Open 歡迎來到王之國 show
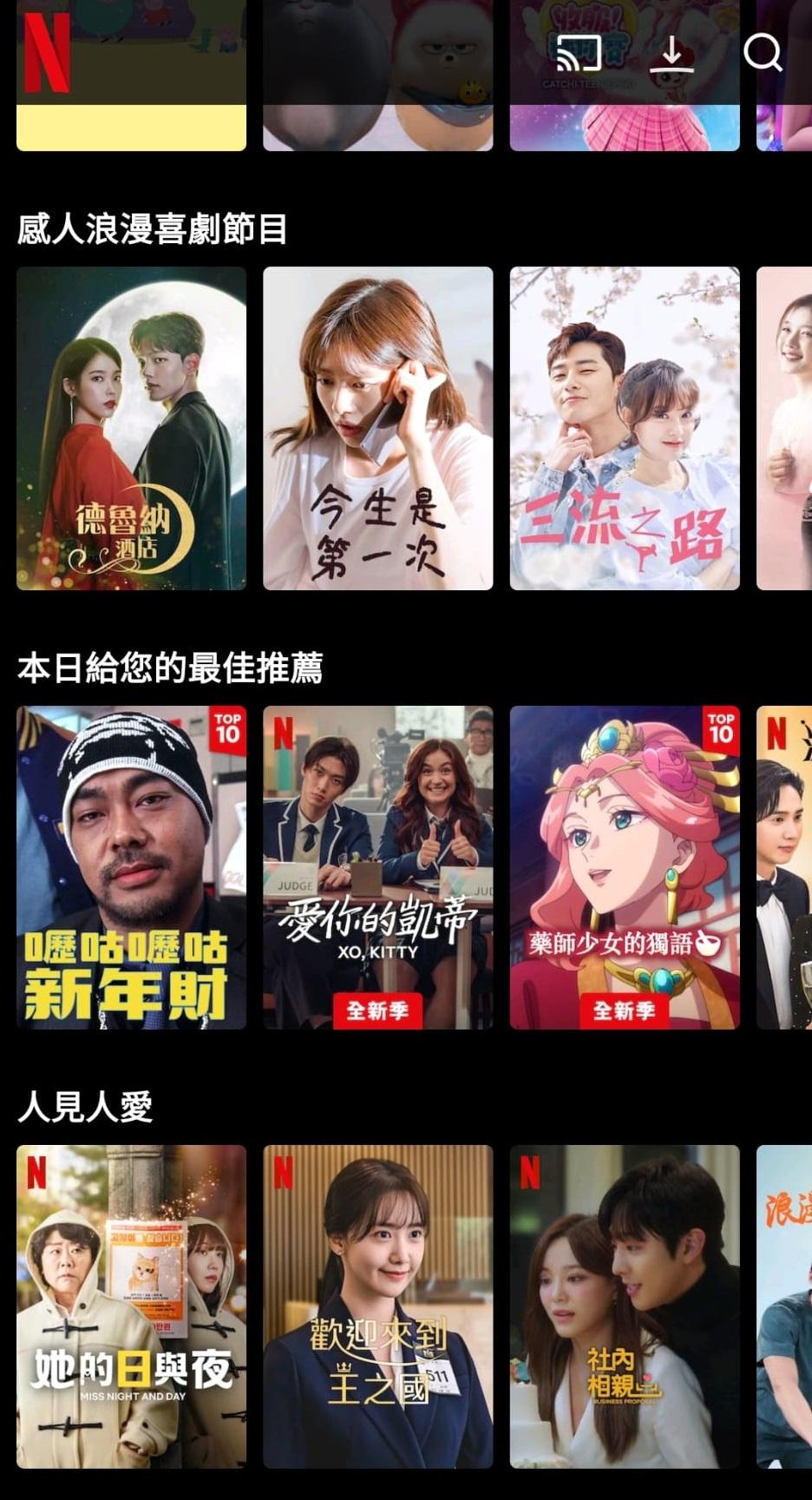This screenshot has height=1500, width=812. tap(377, 1306)
